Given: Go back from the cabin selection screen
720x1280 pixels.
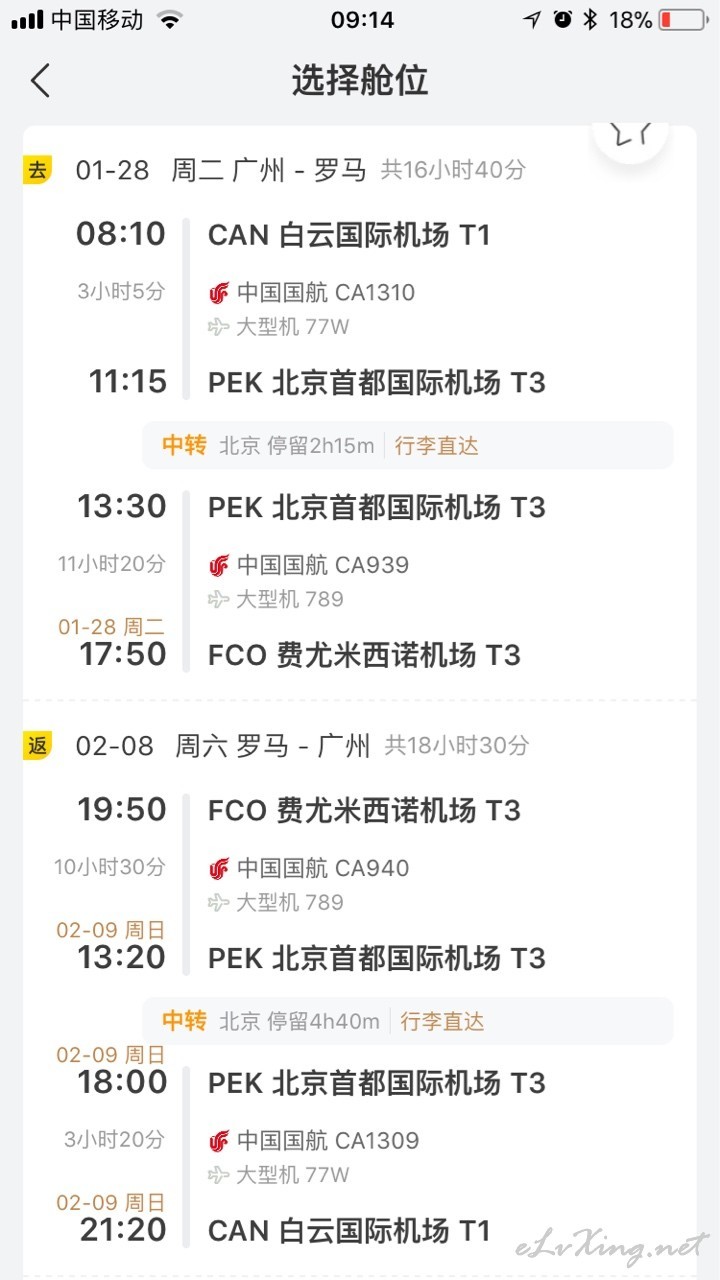Looking at the screenshot, I should click(x=40, y=80).
